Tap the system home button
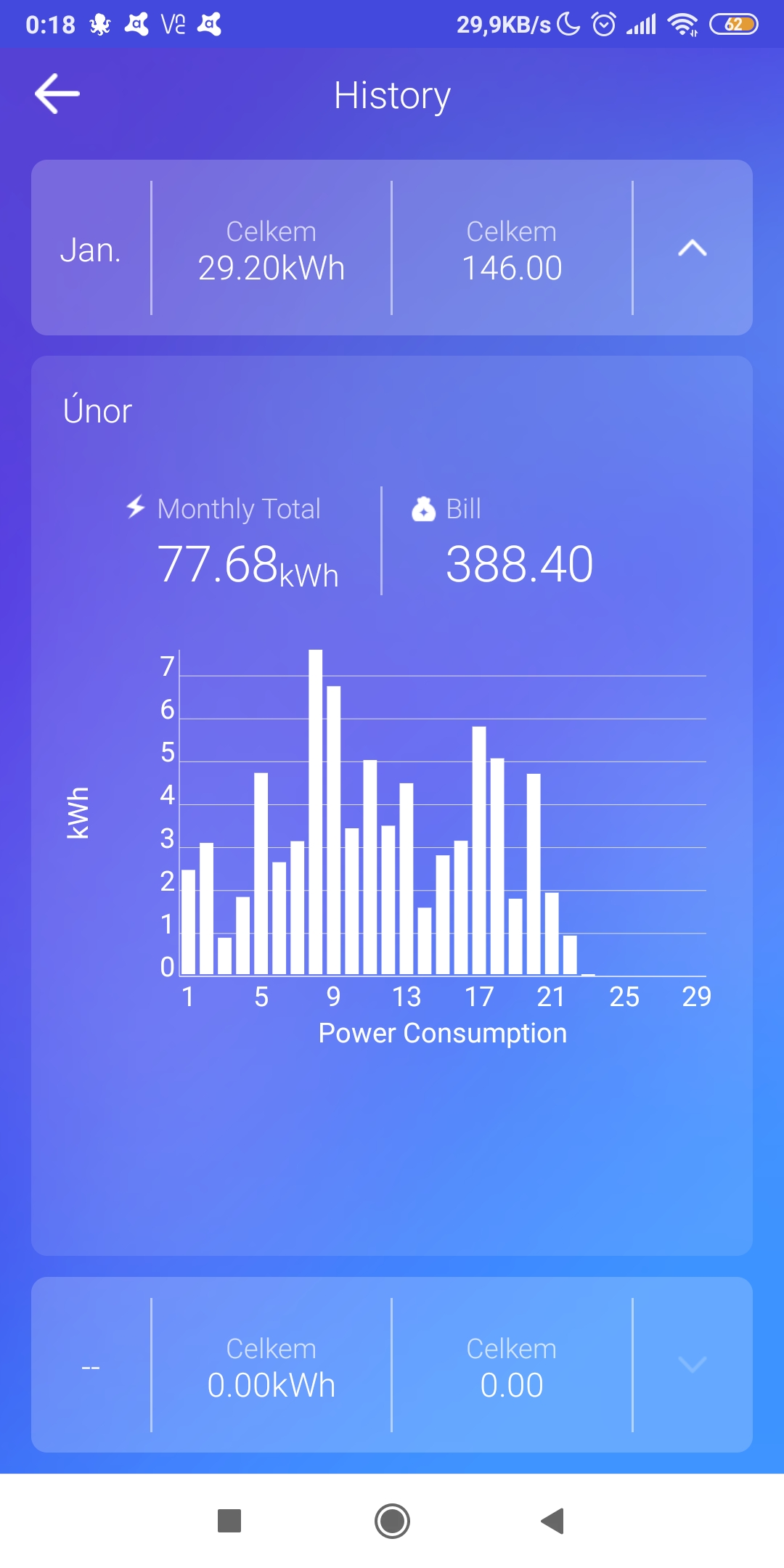This screenshot has height=1568, width=784. [392, 1521]
